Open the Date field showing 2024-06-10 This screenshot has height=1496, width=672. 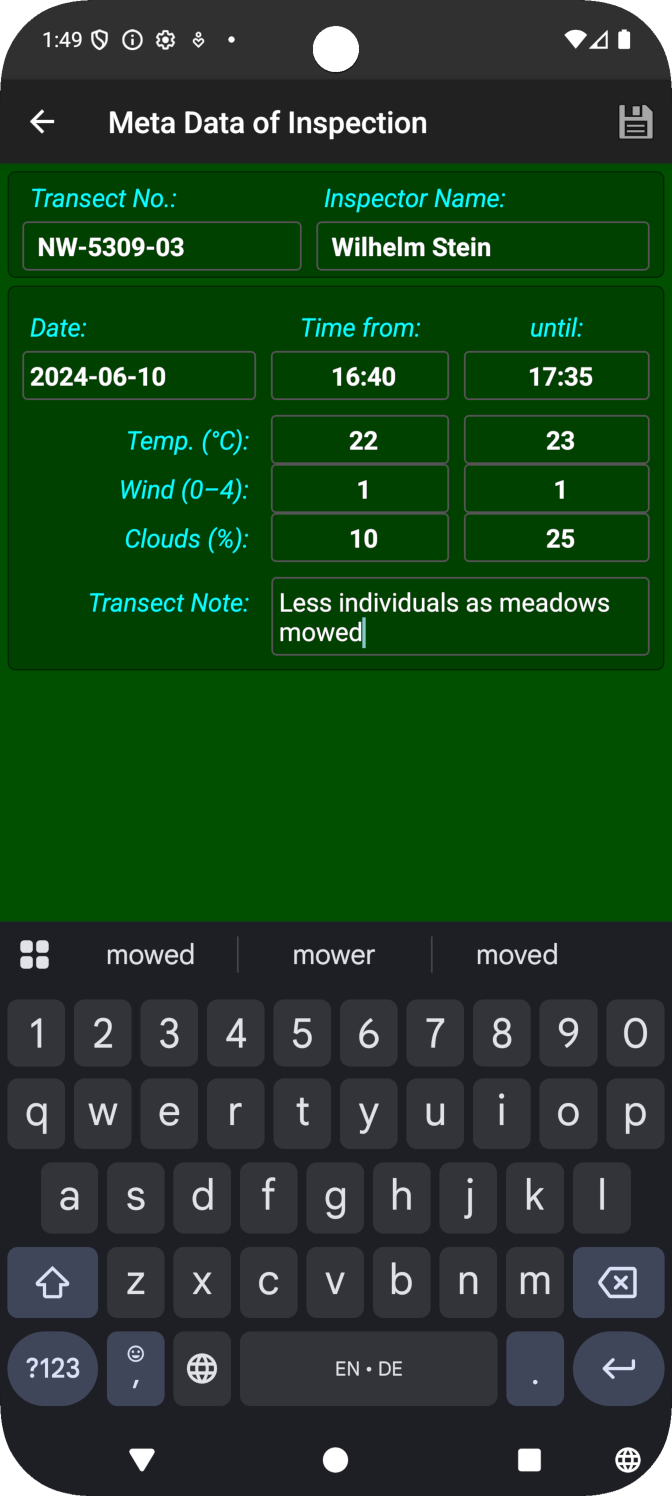[x=139, y=376]
